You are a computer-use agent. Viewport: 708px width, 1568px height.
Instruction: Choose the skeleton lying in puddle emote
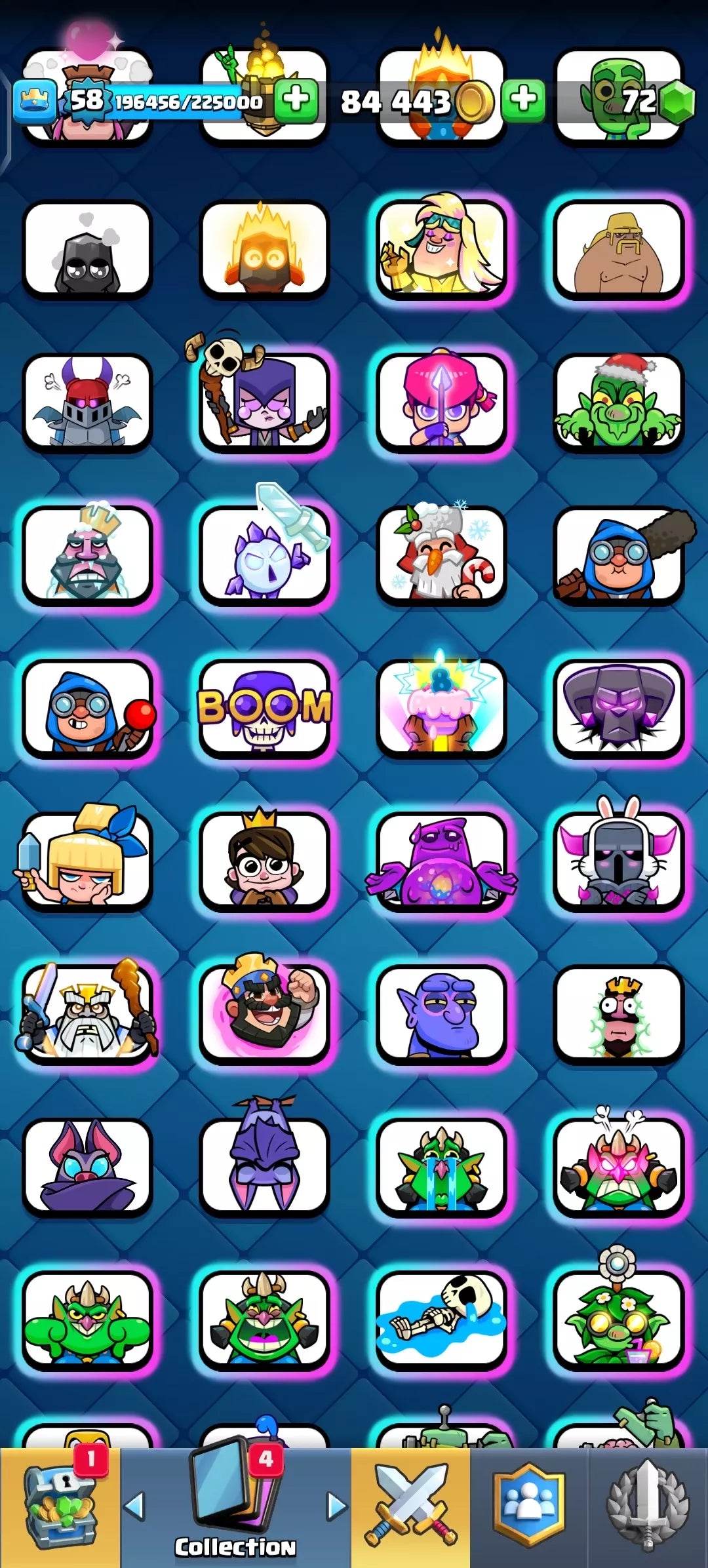(x=441, y=1319)
